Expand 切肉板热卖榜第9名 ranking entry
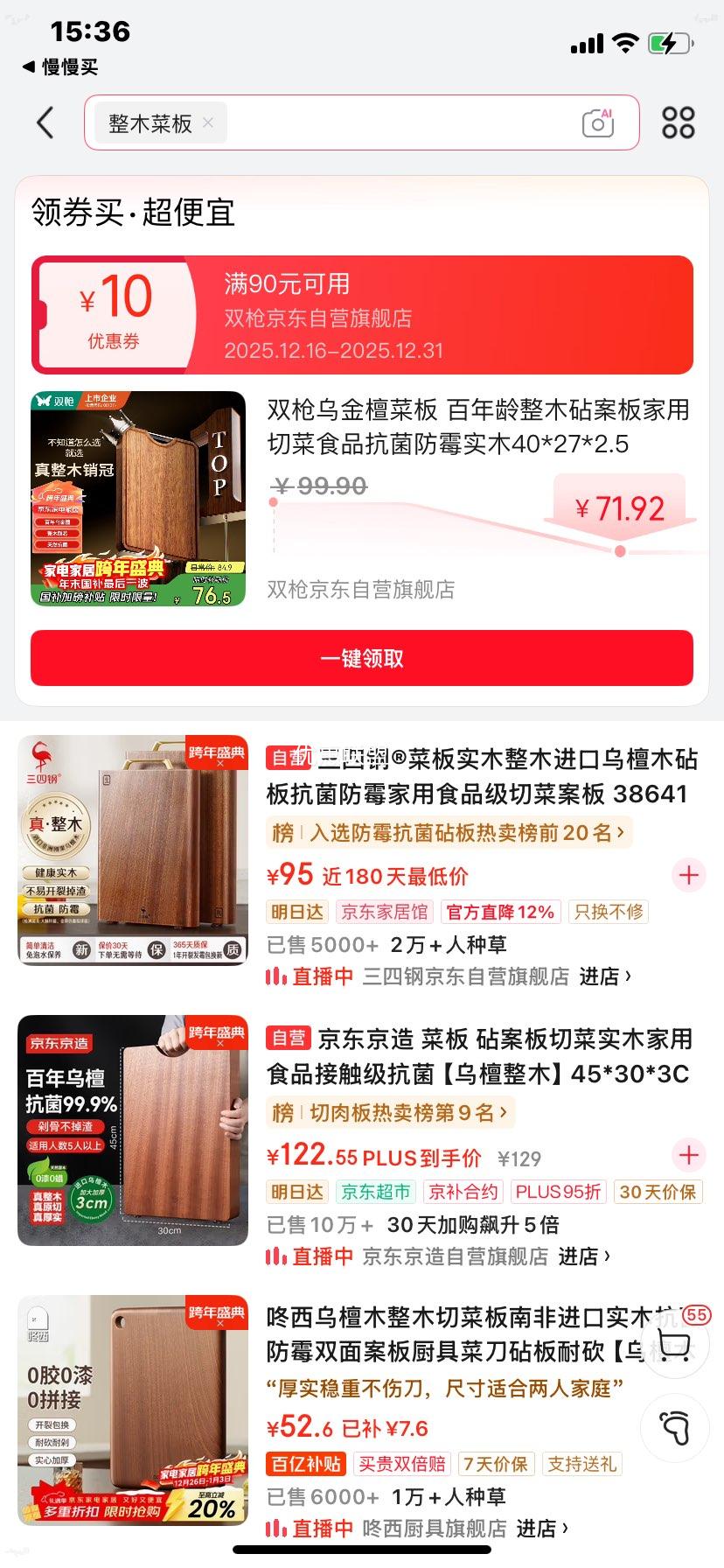This screenshot has height=1568, width=724. [x=391, y=1112]
